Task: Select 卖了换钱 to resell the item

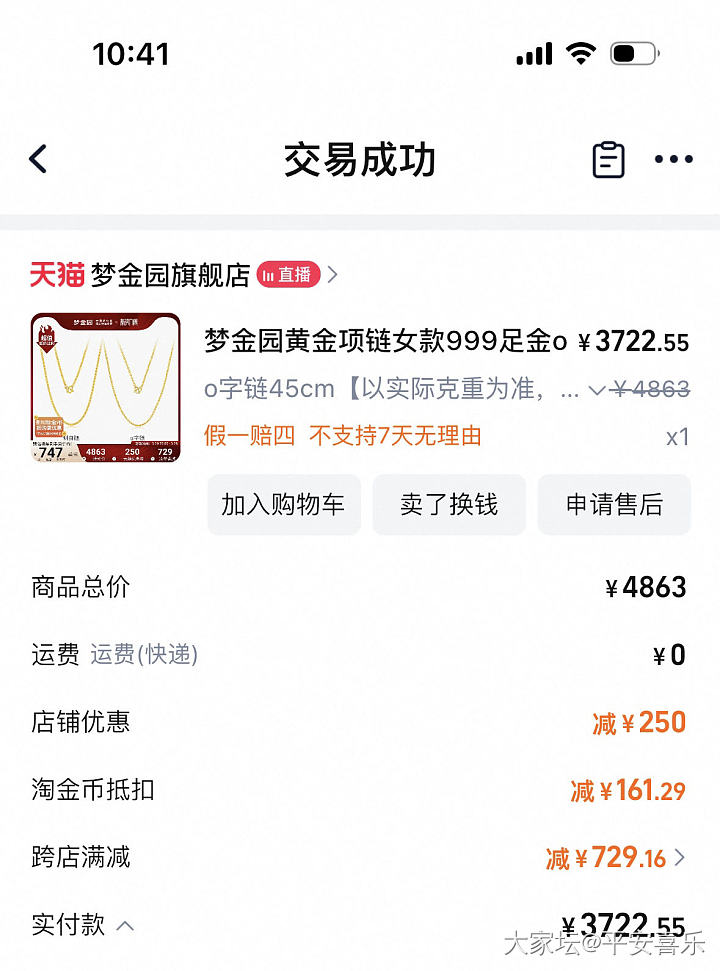Action: pyautogui.click(x=449, y=505)
